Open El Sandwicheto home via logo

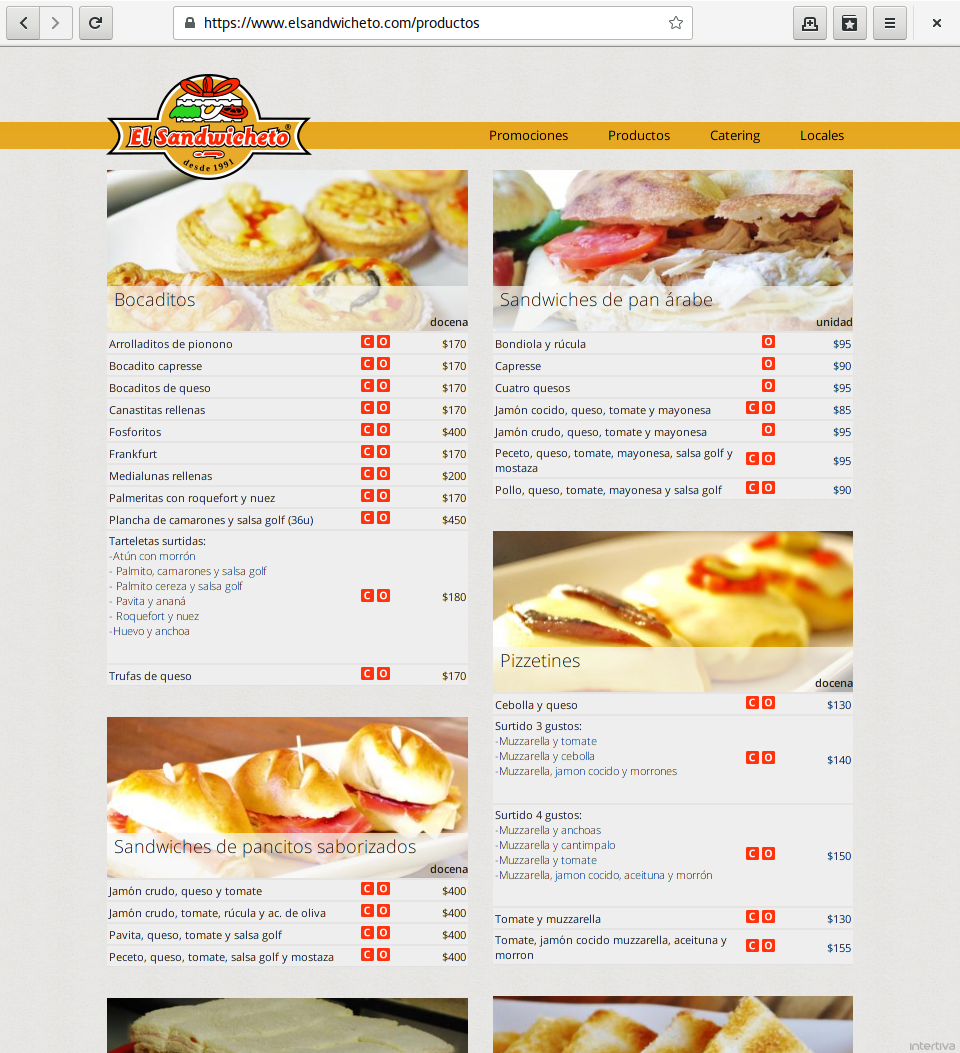click(x=208, y=127)
